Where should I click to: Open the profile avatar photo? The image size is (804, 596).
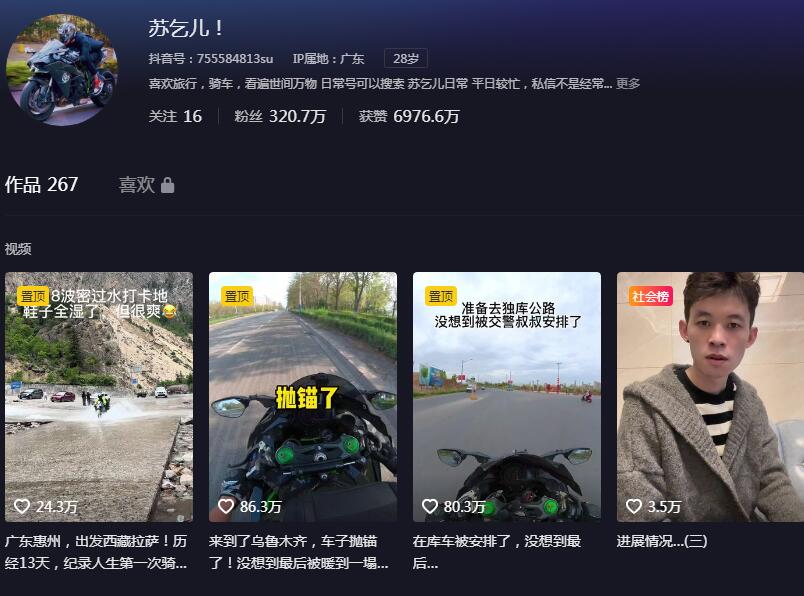tap(62, 69)
